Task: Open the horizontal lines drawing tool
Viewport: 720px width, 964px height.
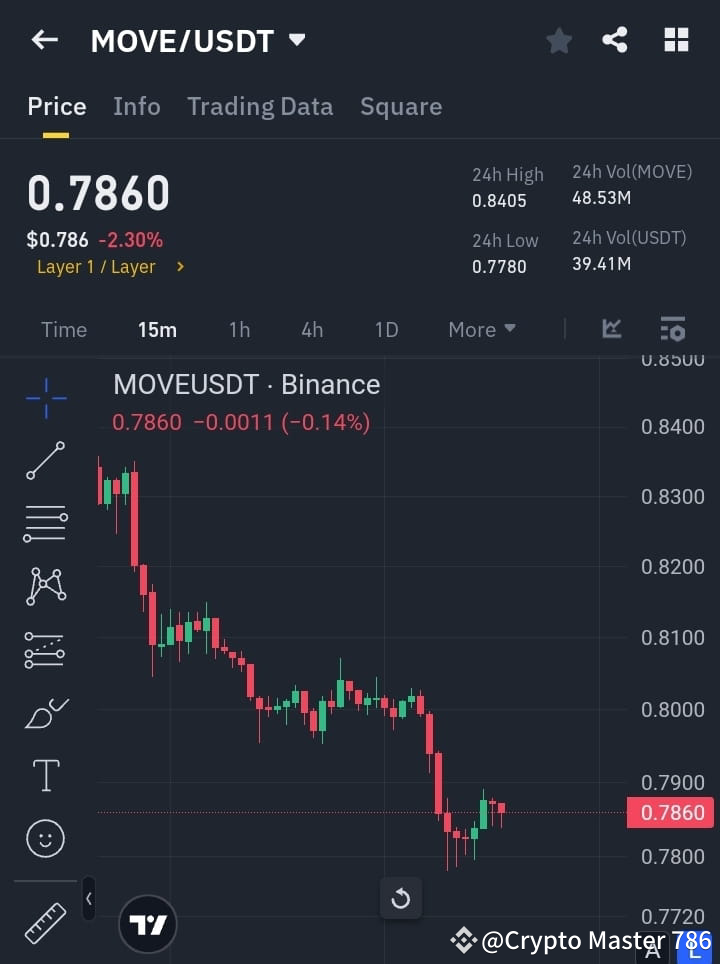Action: pos(44,524)
